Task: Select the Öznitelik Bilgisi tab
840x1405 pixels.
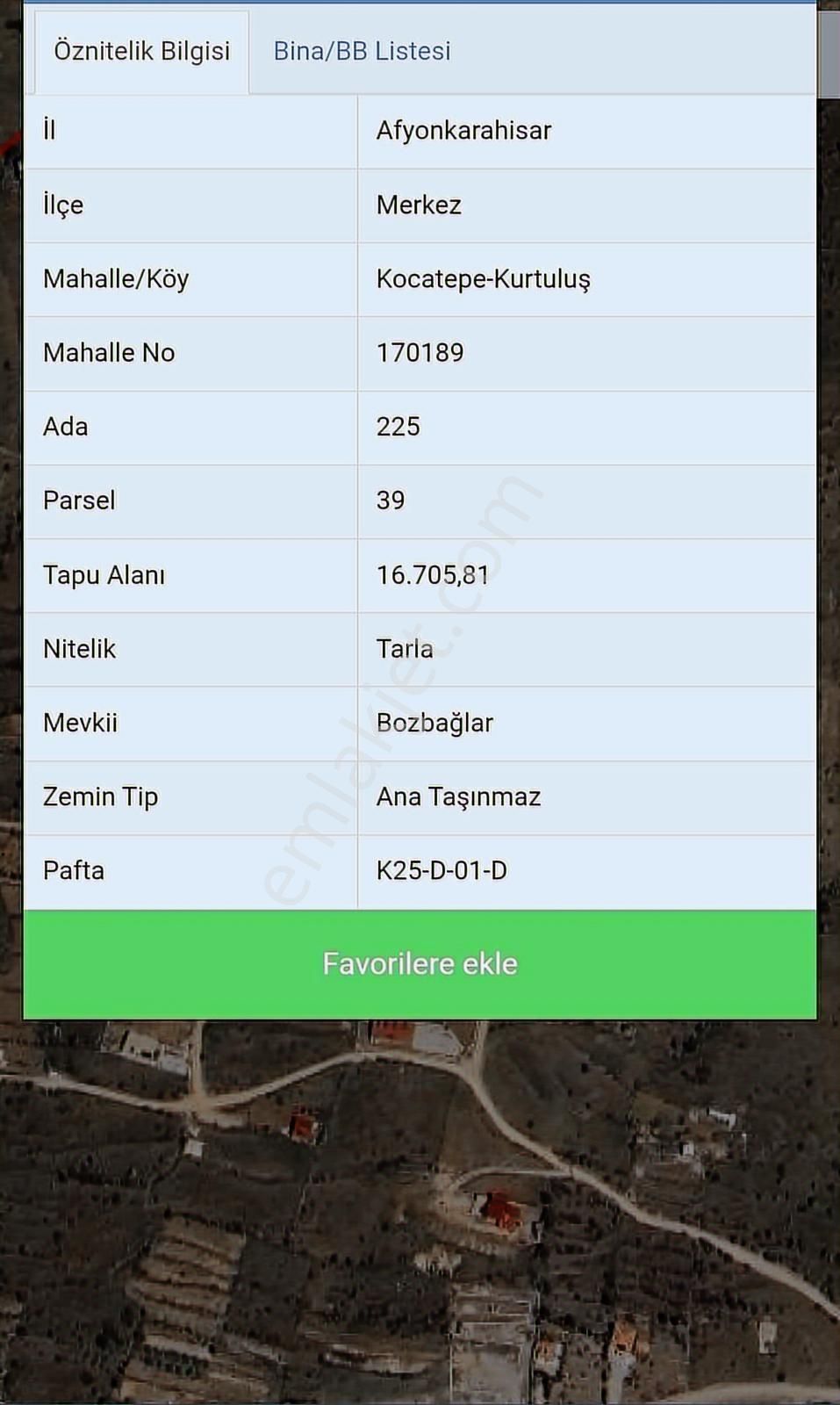Action: (x=140, y=51)
